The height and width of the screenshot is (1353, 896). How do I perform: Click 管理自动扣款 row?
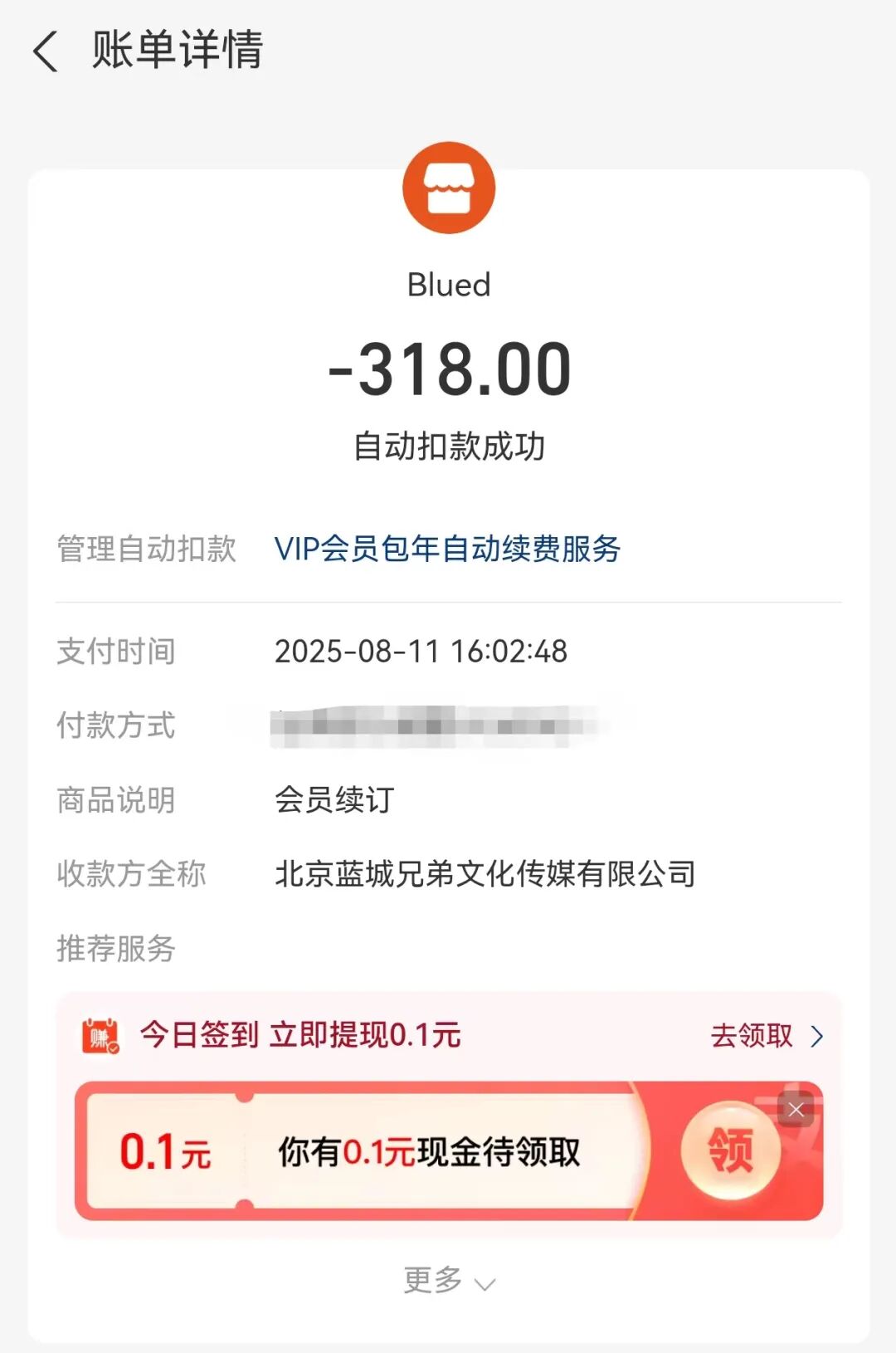click(145, 547)
